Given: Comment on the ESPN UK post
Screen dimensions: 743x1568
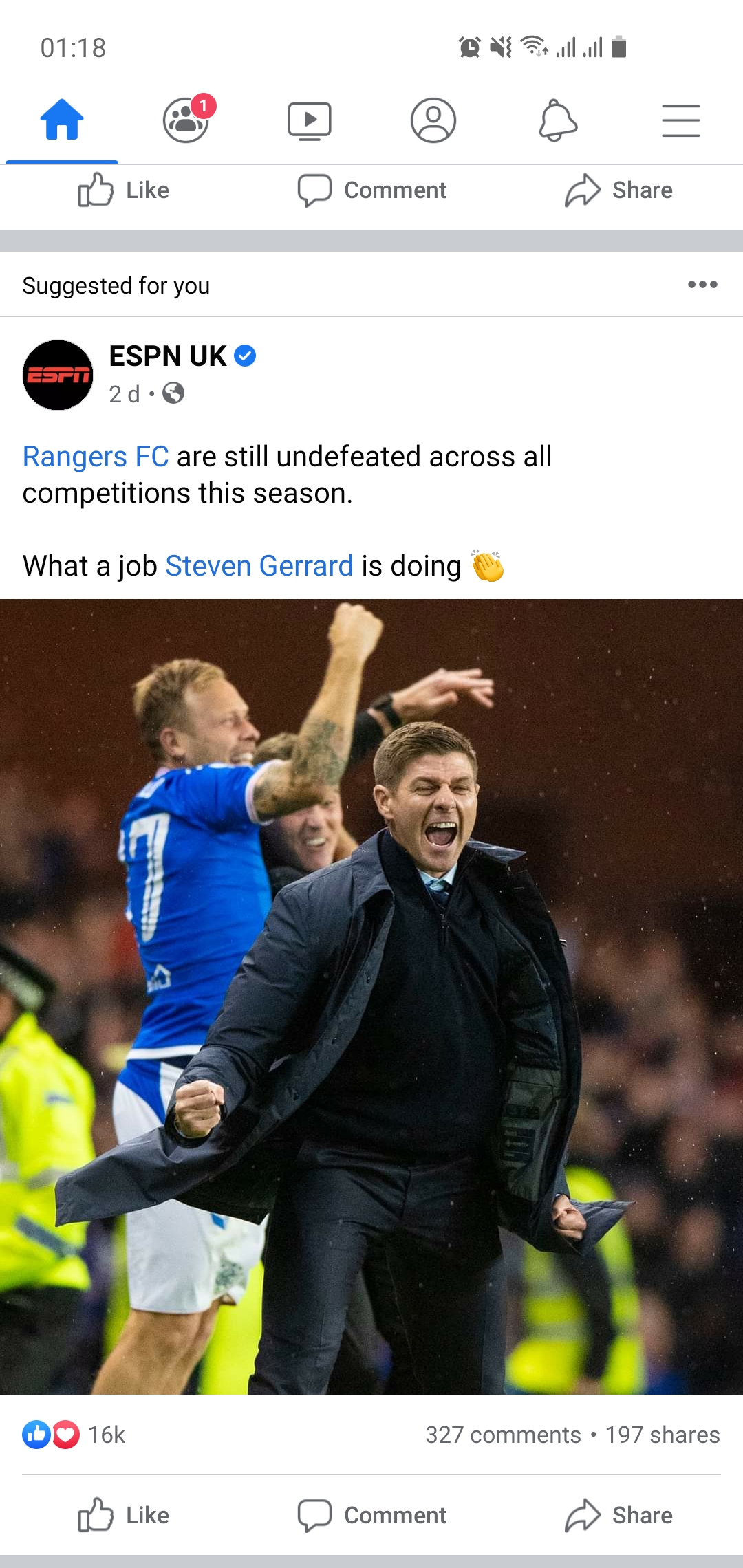Looking at the screenshot, I should tap(371, 1515).
